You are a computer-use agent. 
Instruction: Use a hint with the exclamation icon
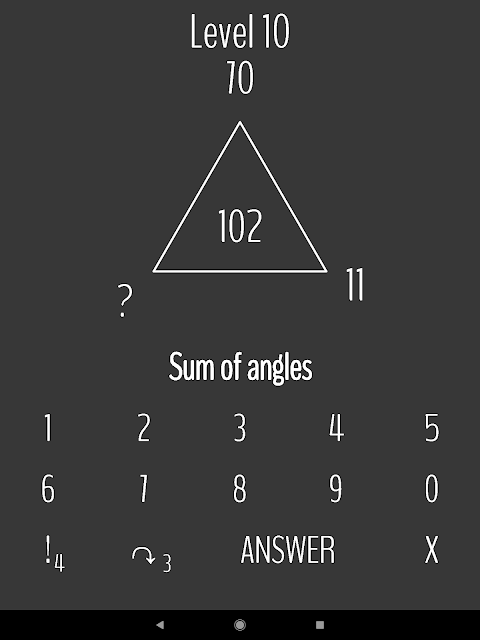(x=54, y=553)
